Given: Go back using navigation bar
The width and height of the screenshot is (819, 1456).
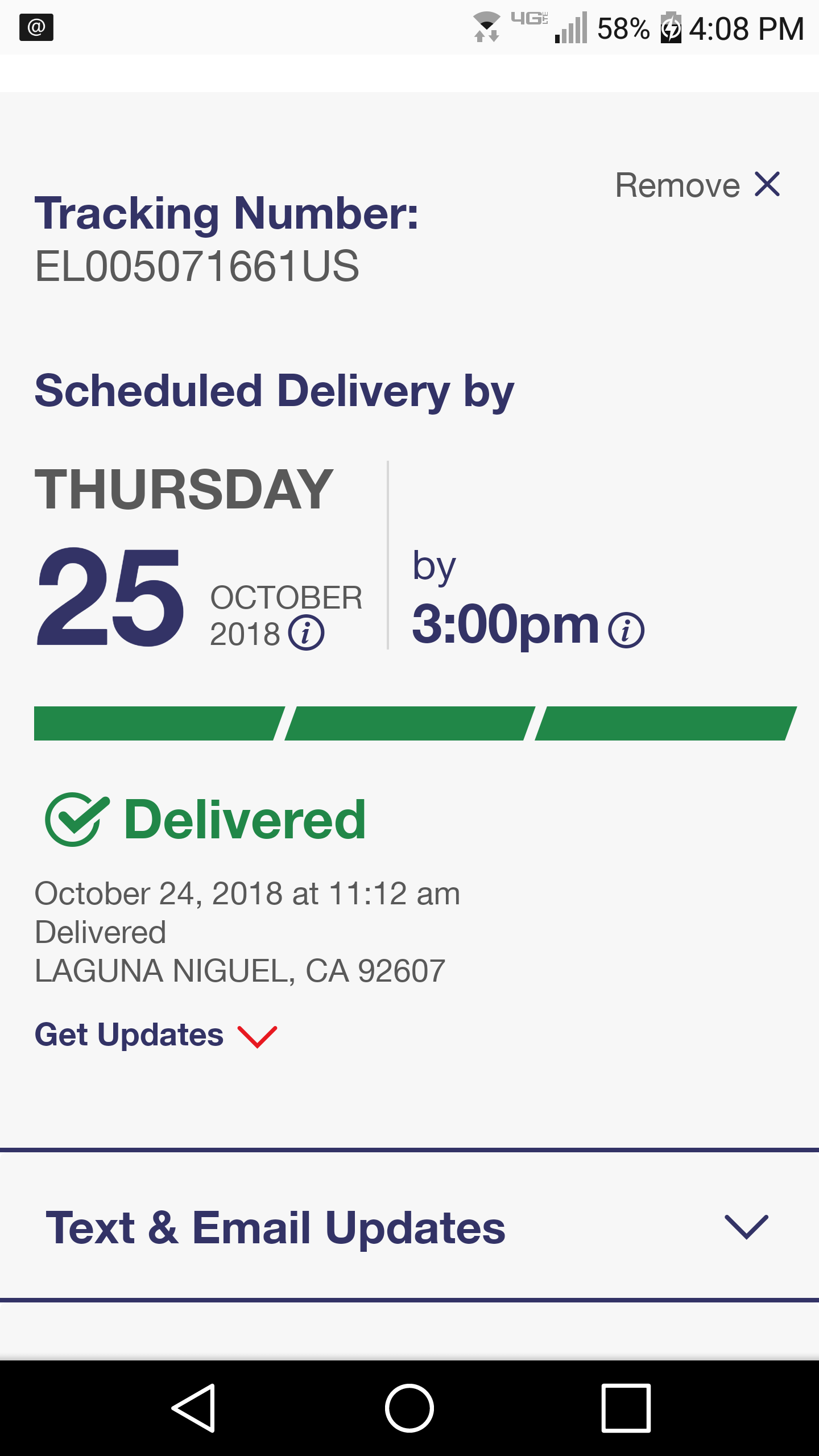Looking at the screenshot, I should (194, 1408).
